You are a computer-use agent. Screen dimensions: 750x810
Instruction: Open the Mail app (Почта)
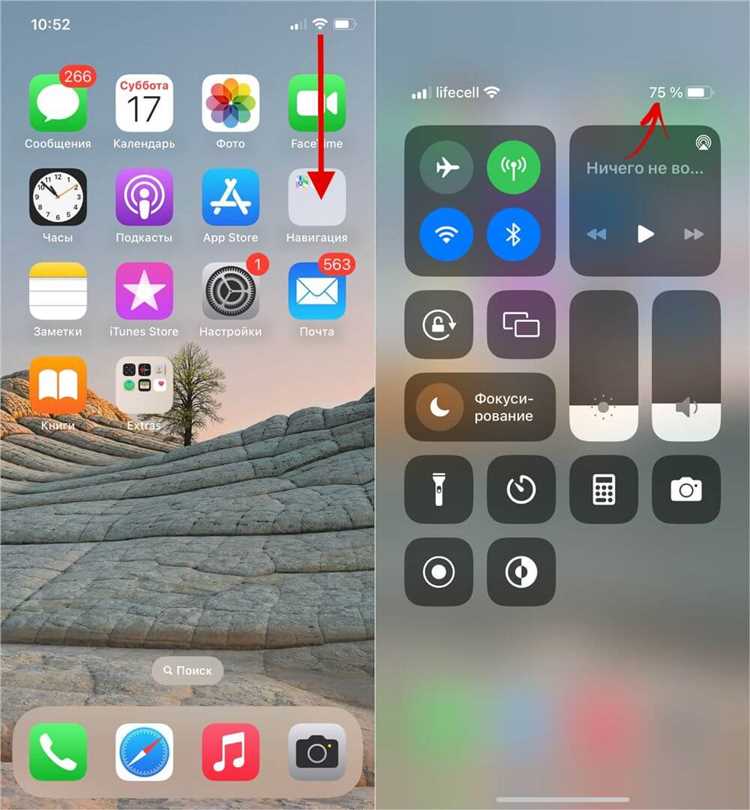[317, 291]
